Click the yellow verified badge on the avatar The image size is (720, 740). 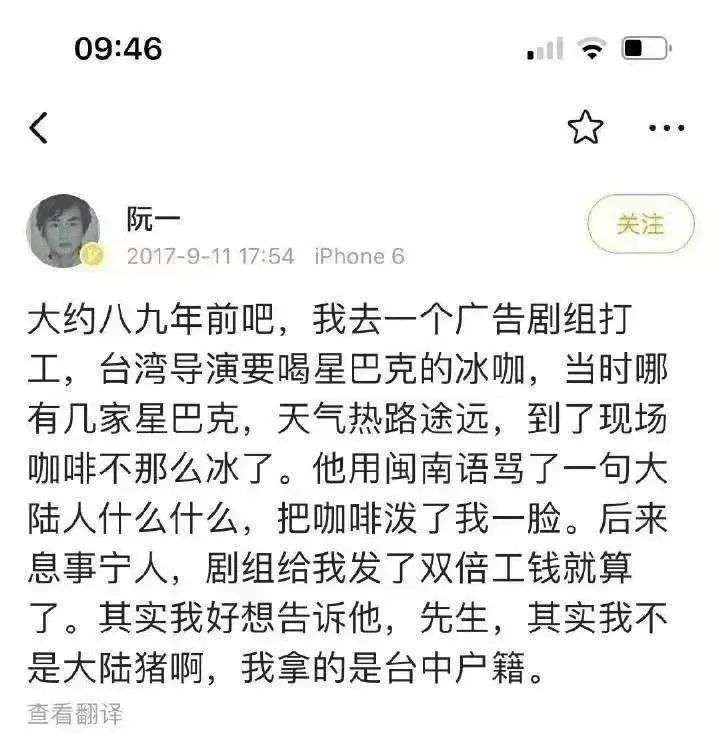coord(92,253)
